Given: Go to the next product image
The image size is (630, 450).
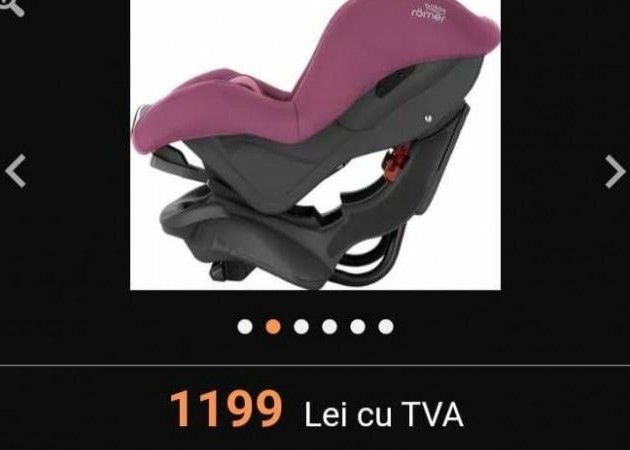Looking at the screenshot, I should pos(614,171).
